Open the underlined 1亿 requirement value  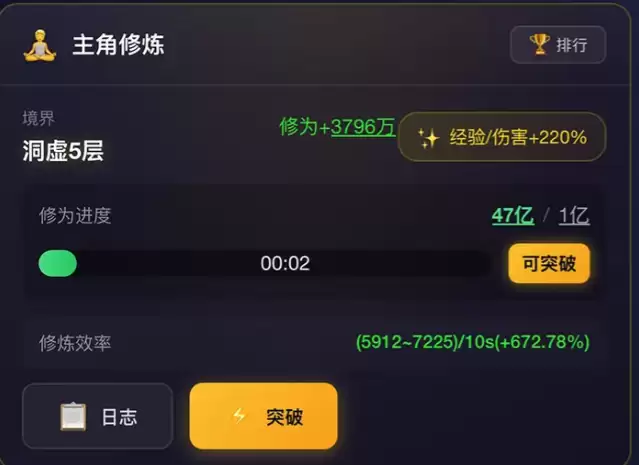pos(574,216)
